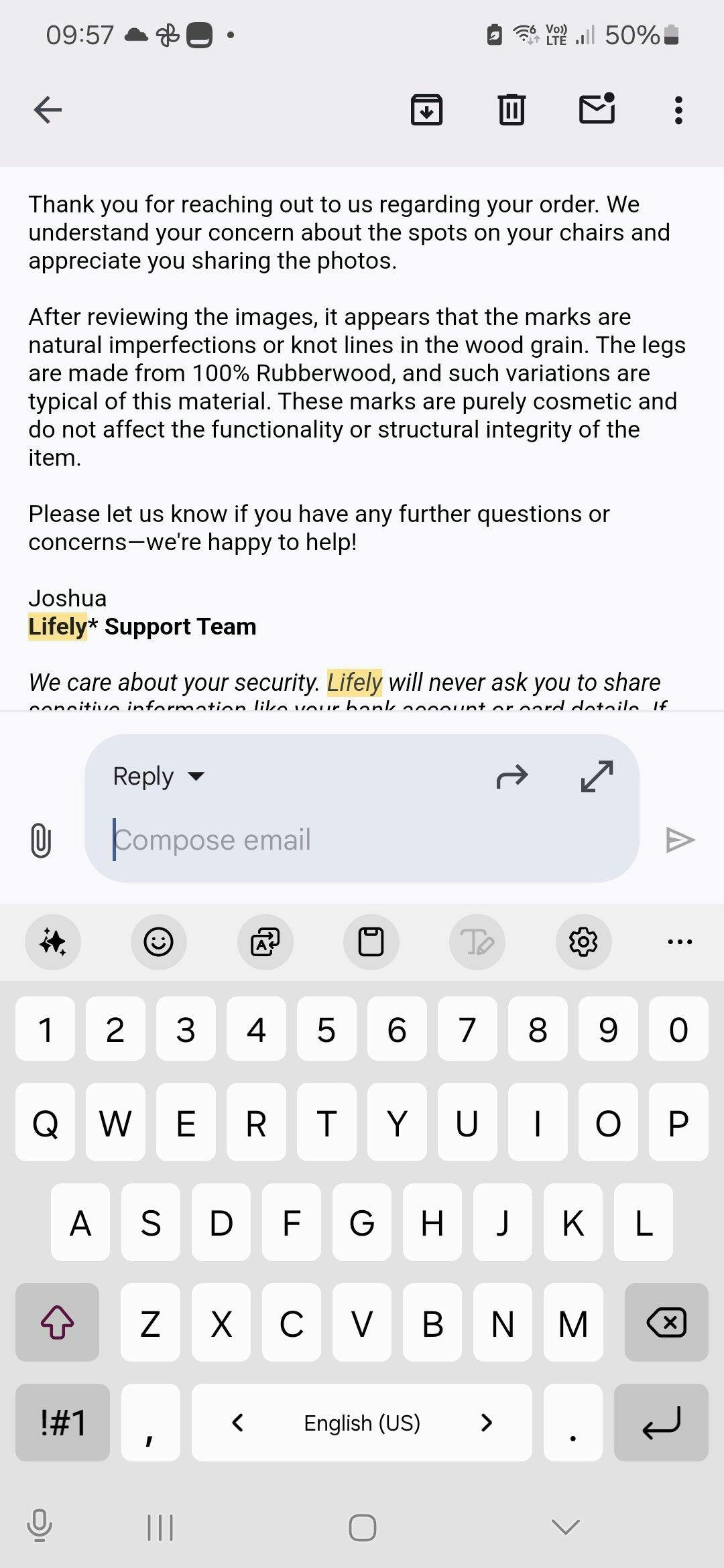724x1568 pixels.
Task: Forward this email with the arrow icon
Action: 512,777
